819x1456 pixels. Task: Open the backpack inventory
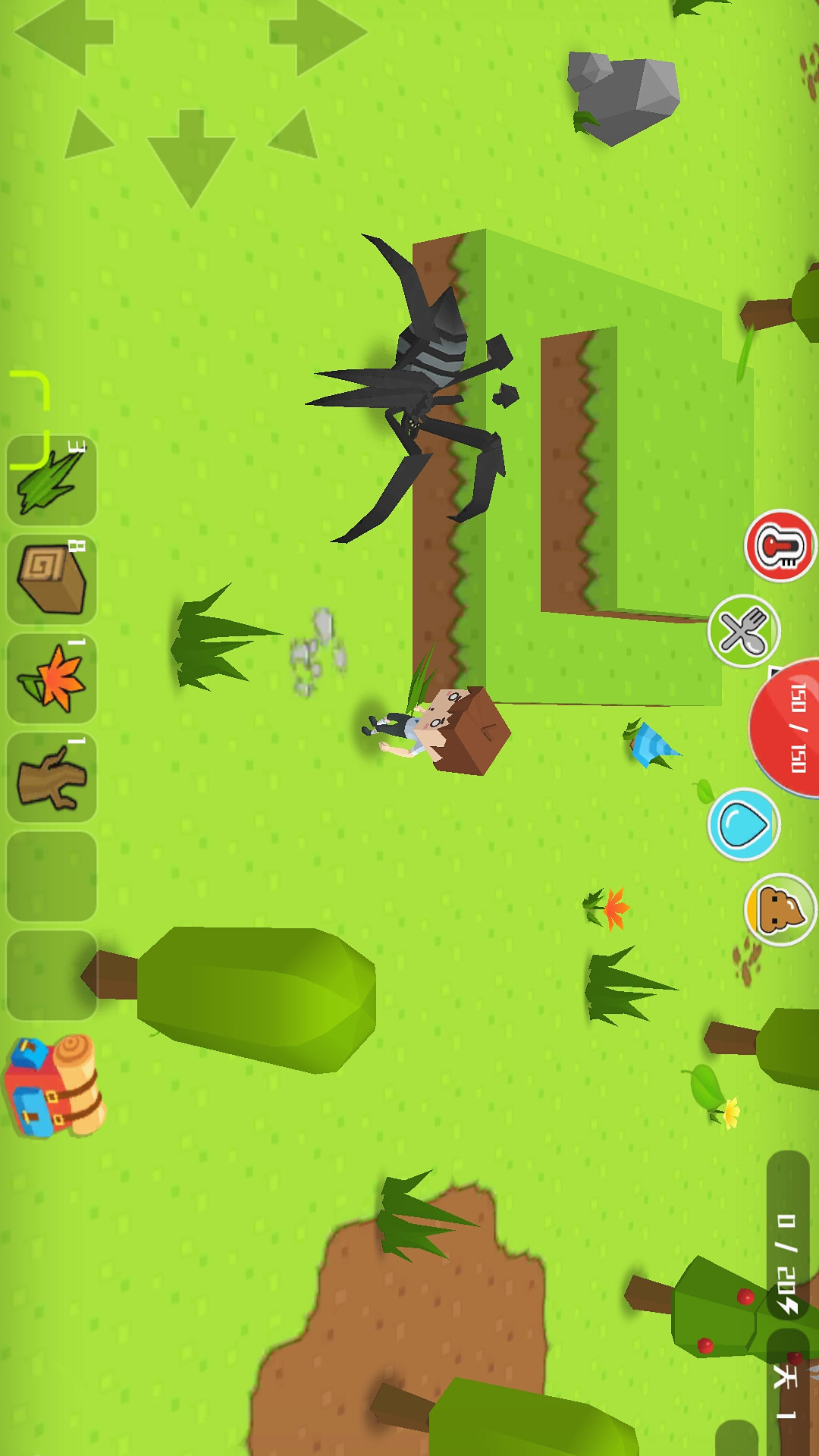click(53, 1086)
